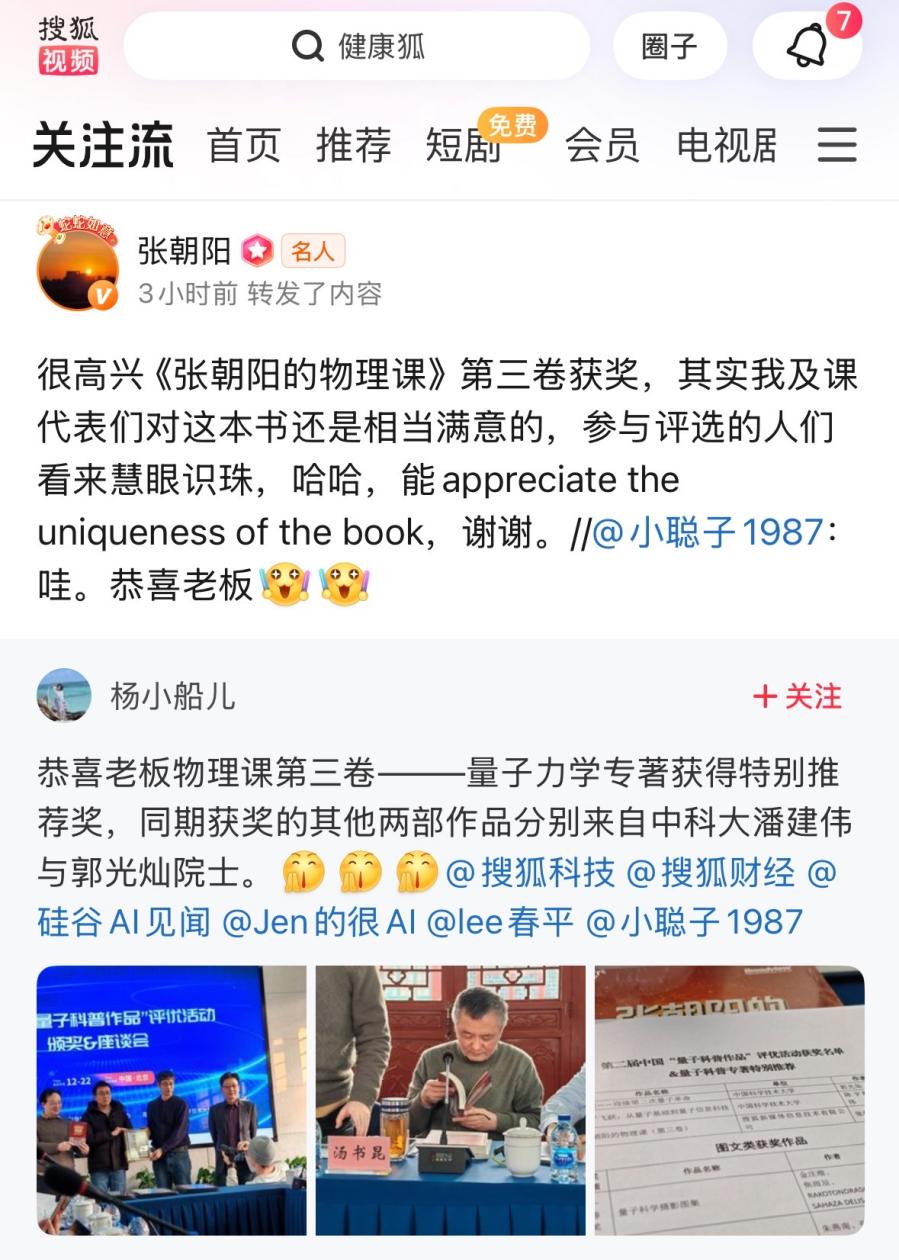Open the channel list hamburger menu
Viewport: 899px width, 1260px height.
coord(837,145)
